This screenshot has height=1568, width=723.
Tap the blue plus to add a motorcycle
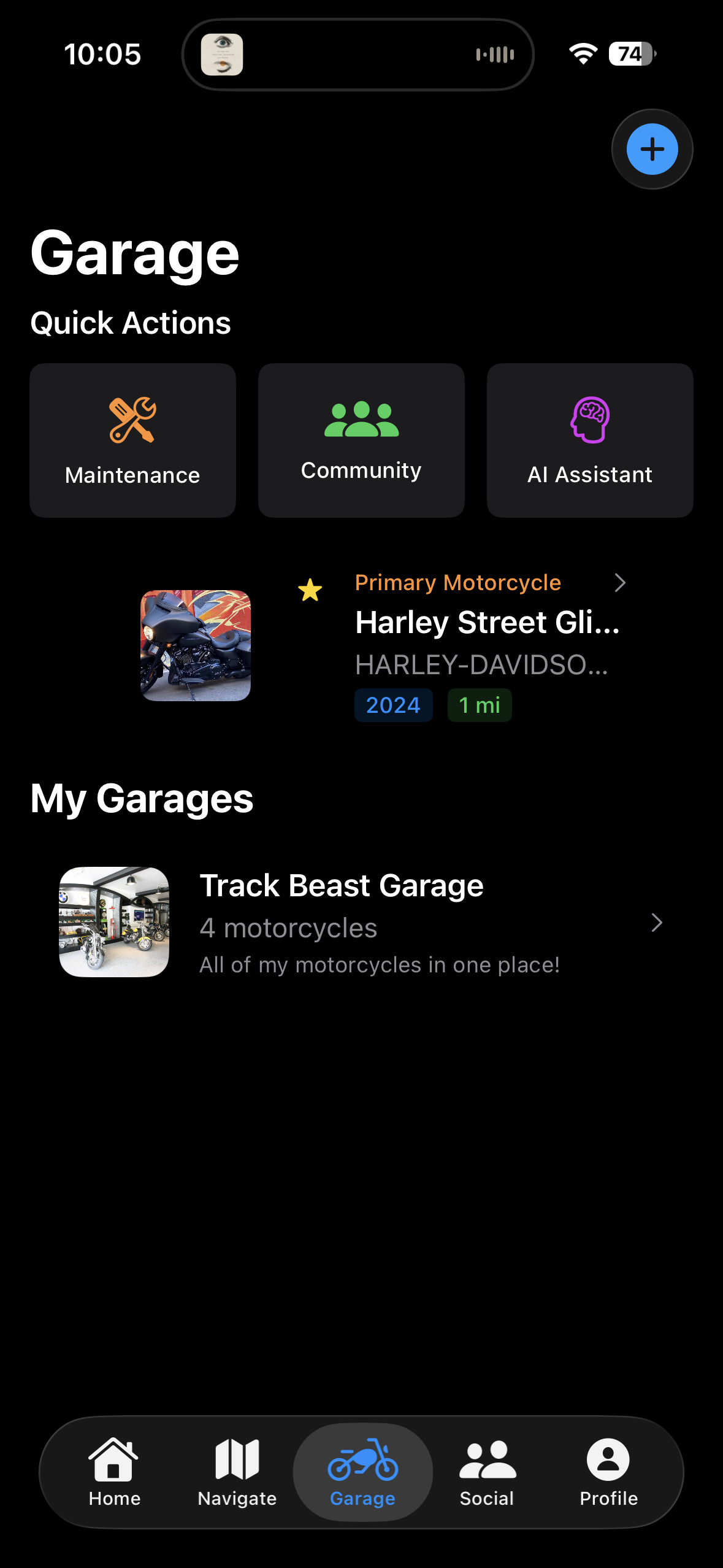(651, 148)
